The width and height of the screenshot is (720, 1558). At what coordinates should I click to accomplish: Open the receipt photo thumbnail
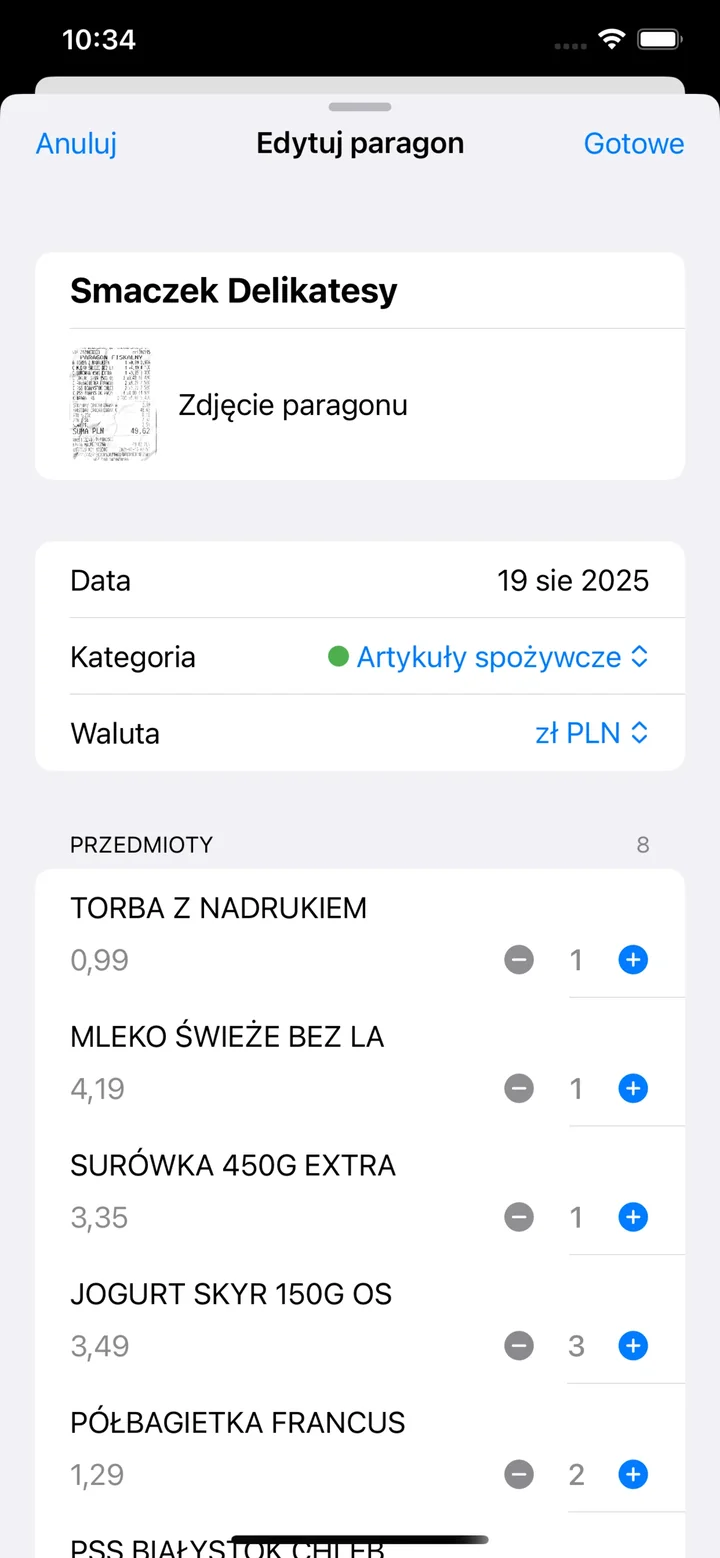(x=112, y=404)
